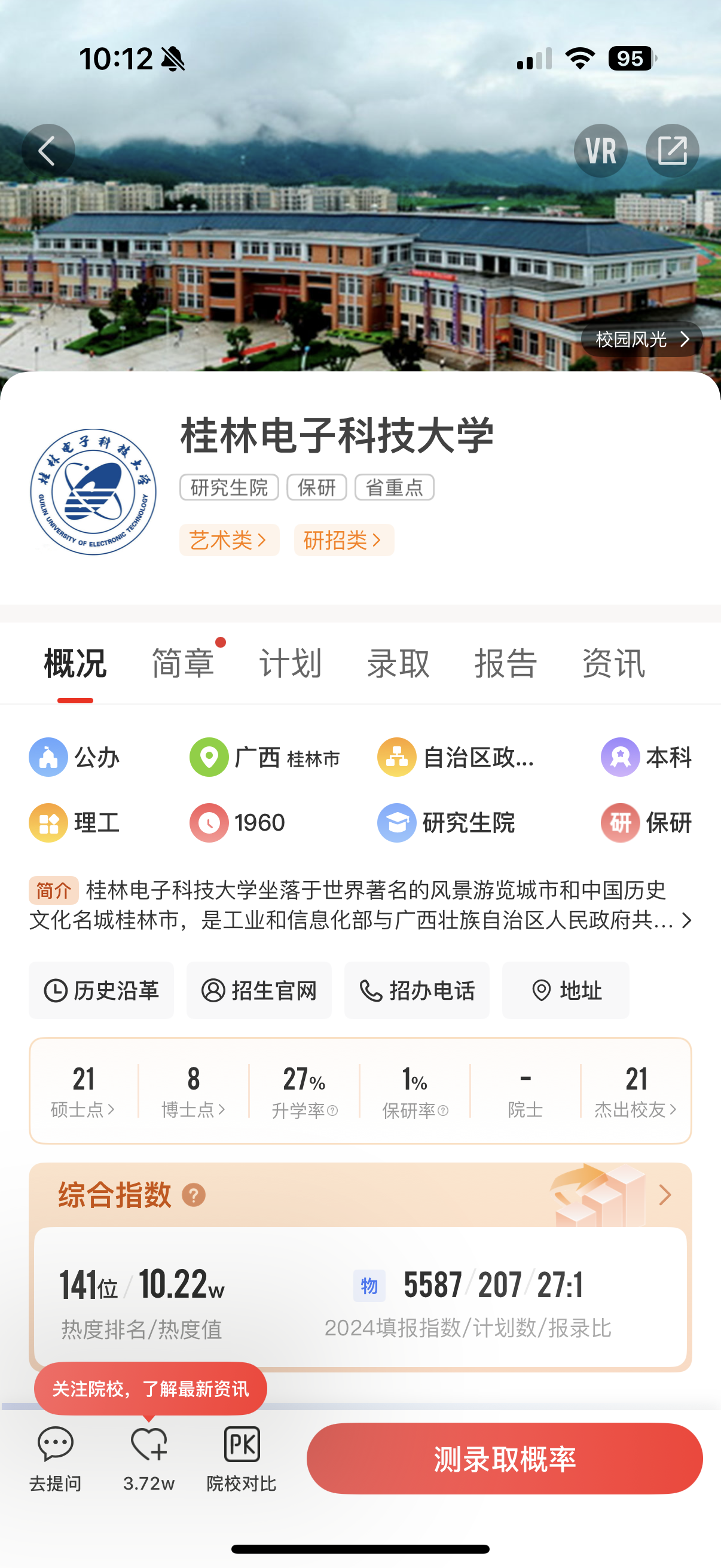This screenshot has height=1568, width=721.
Task: Open the 艺术类 tag
Action: pos(229,540)
